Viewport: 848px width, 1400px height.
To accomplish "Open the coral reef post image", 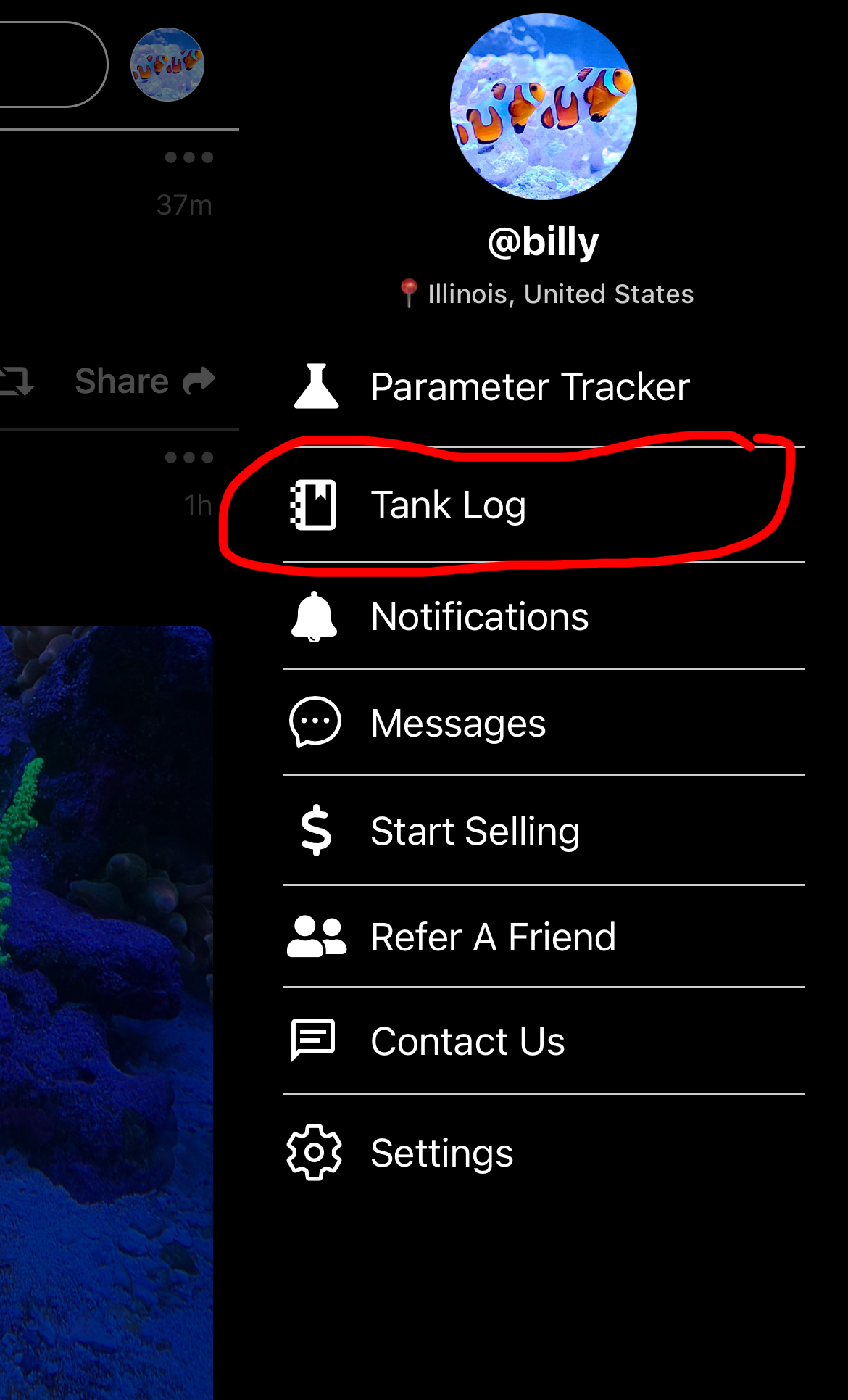I will click(x=106, y=979).
